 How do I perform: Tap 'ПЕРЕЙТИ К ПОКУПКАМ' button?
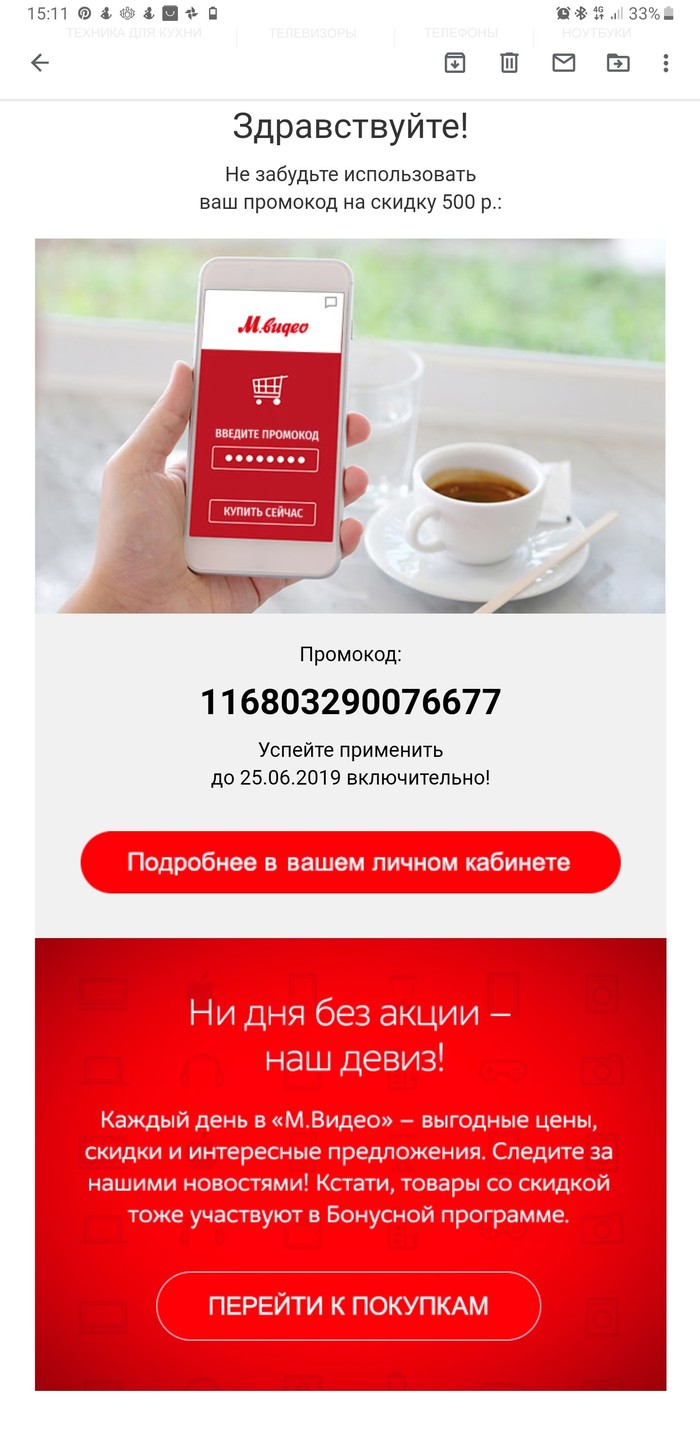348,1305
